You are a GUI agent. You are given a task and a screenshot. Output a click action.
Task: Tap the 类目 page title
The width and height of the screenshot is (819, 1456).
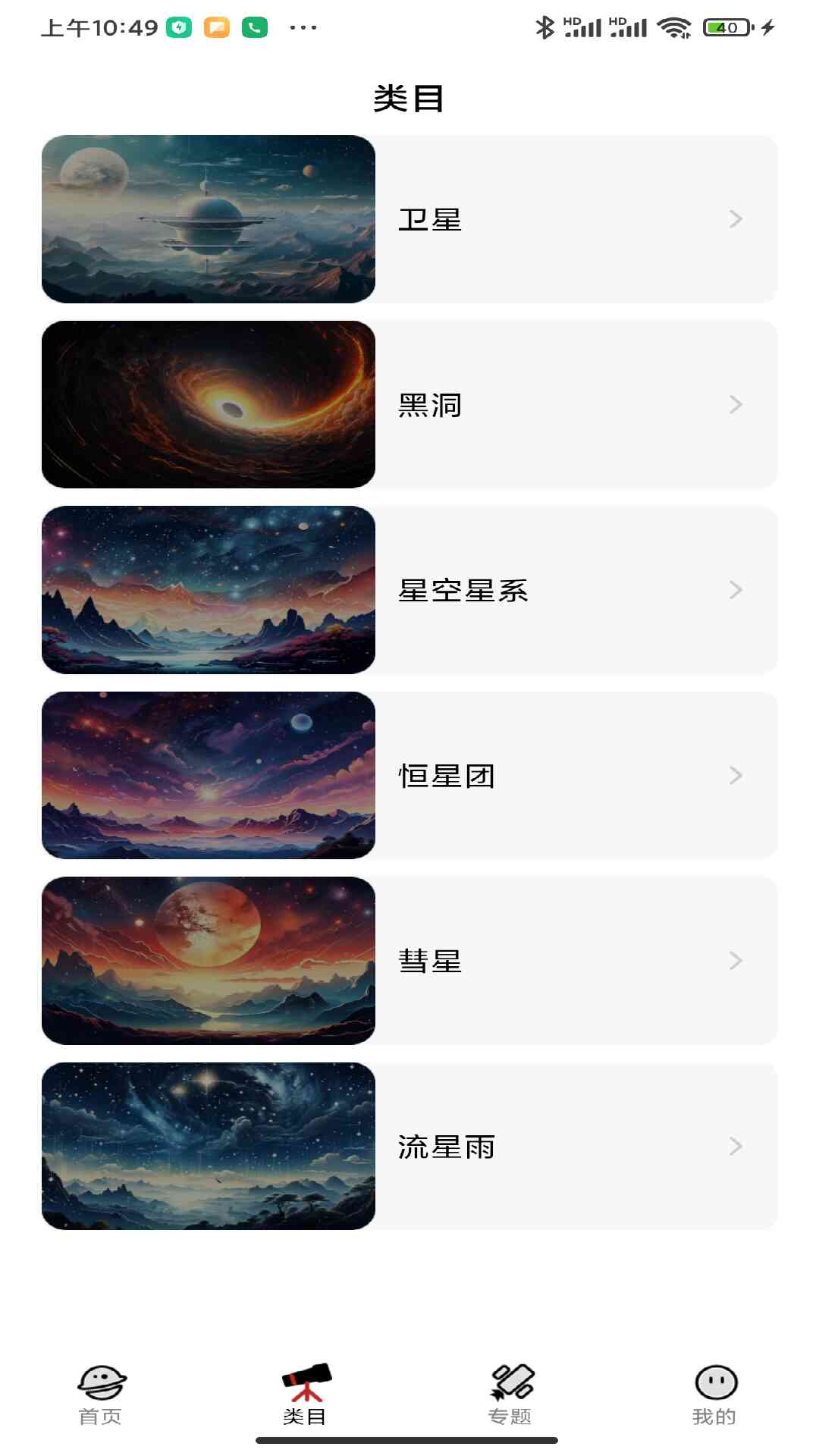(409, 94)
